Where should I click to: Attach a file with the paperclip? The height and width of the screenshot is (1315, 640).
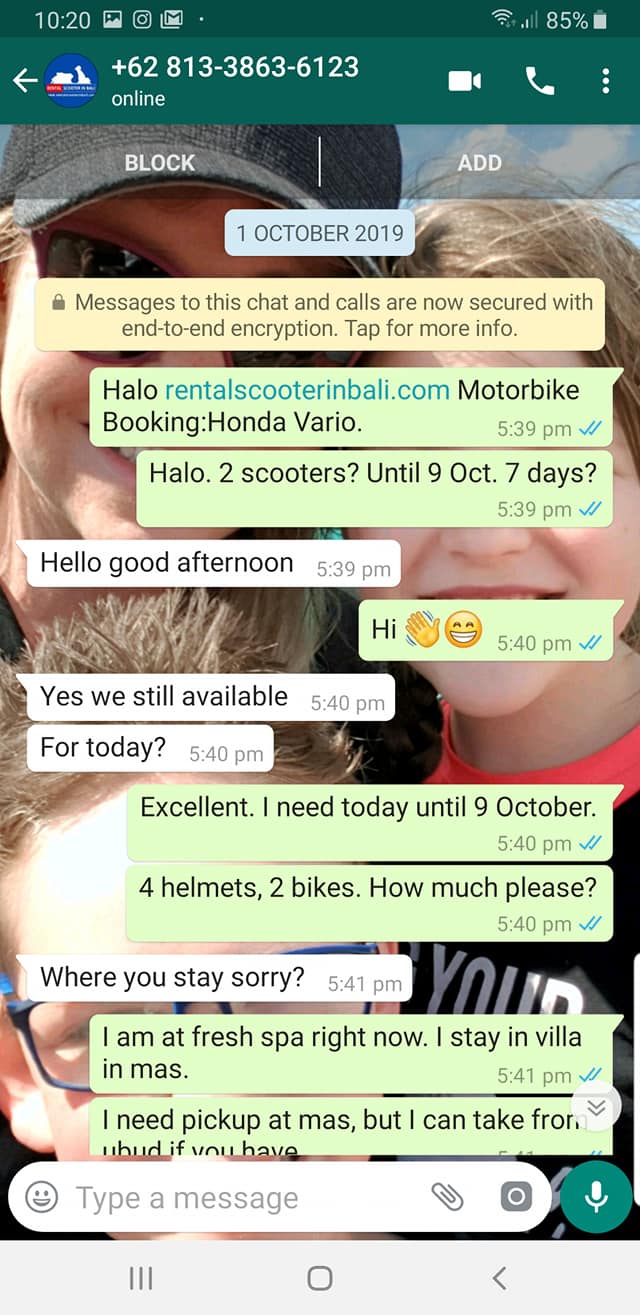(445, 1197)
